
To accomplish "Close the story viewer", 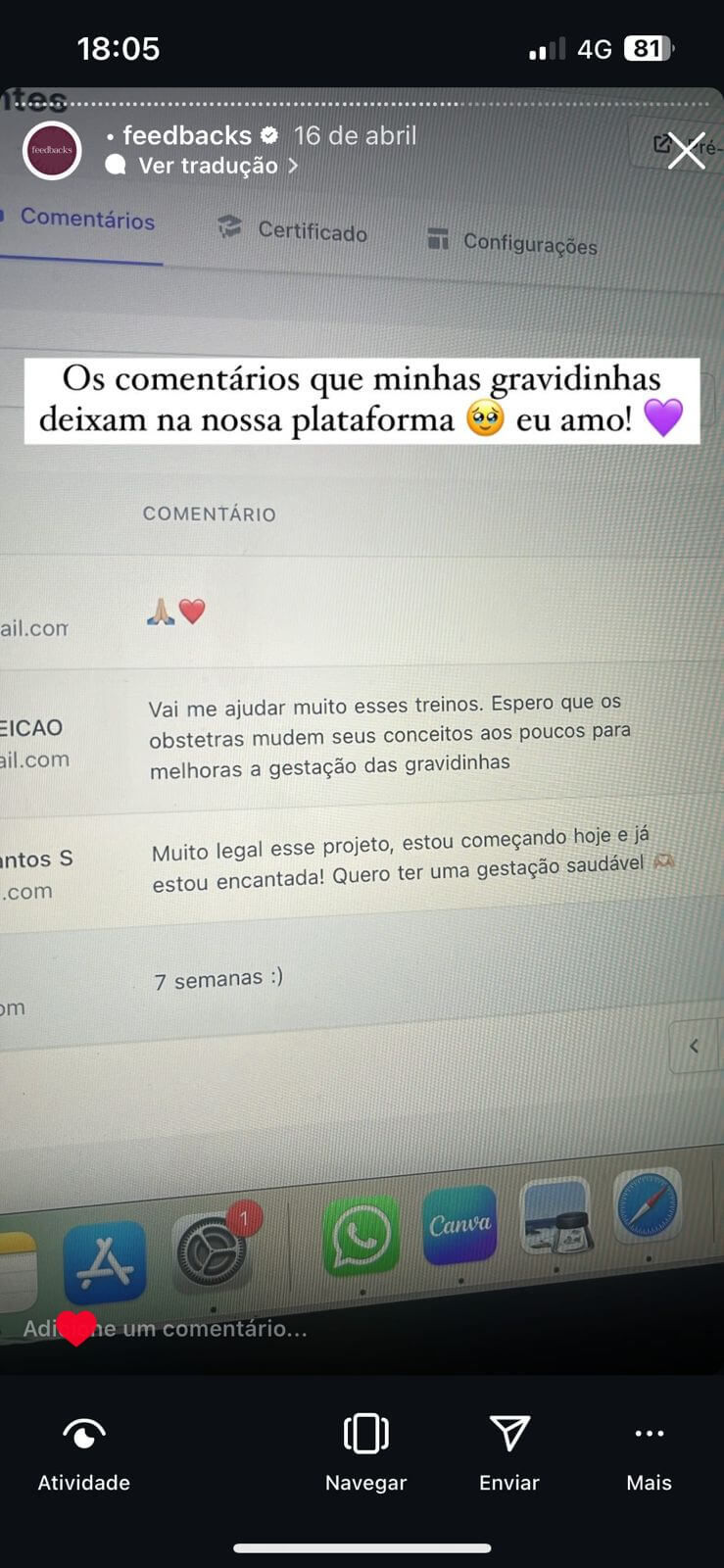I will [x=686, y=151].
